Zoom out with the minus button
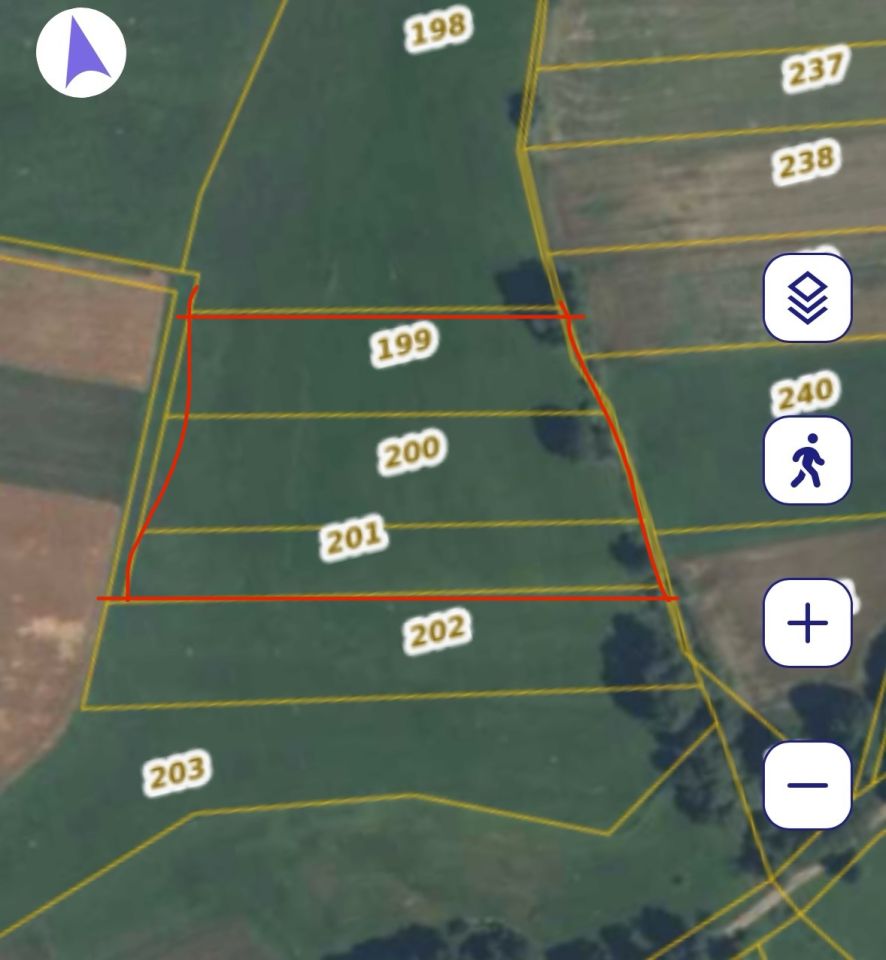Image resolution: width=886 pixels, height=960 pixels. (x=807, y=785)
